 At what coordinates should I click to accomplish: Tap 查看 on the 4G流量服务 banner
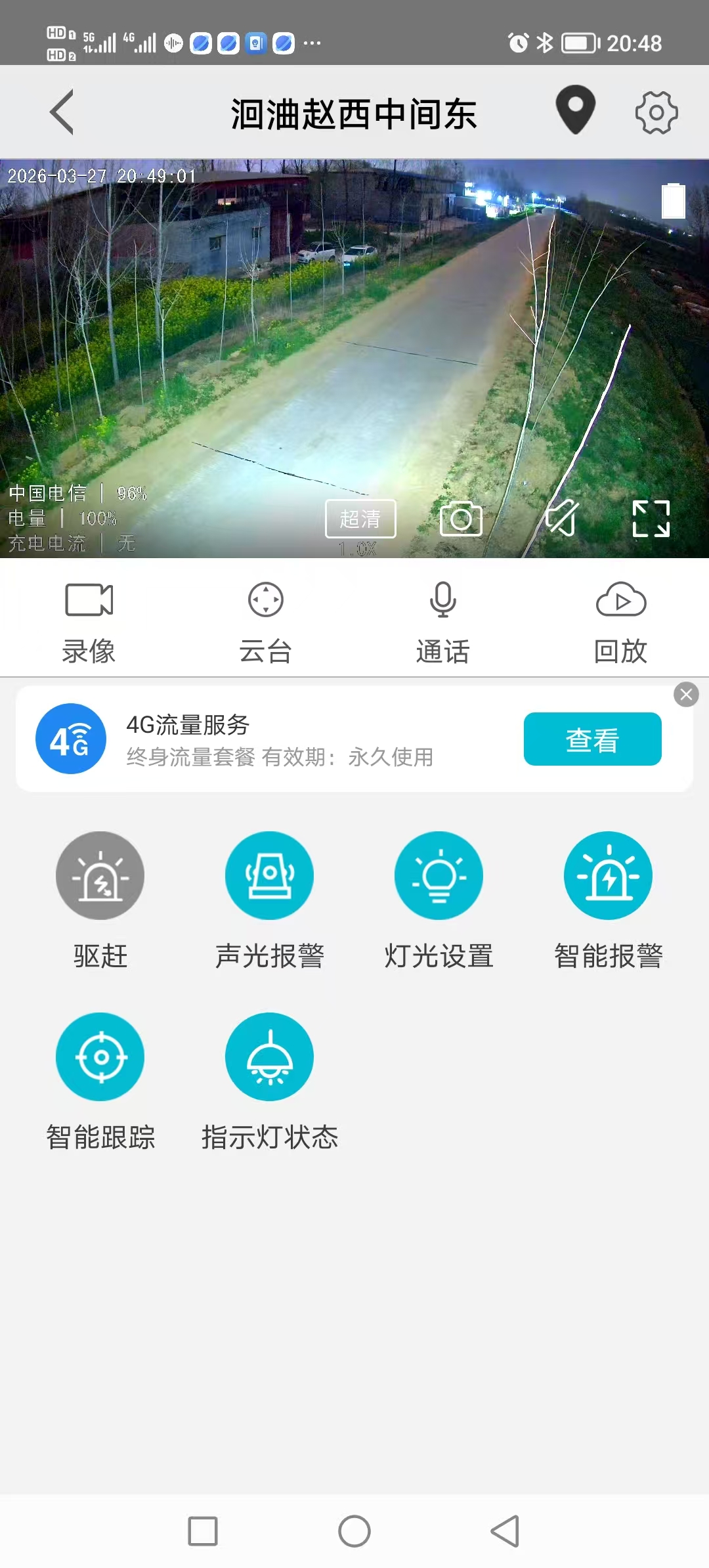tap(592, 739)
